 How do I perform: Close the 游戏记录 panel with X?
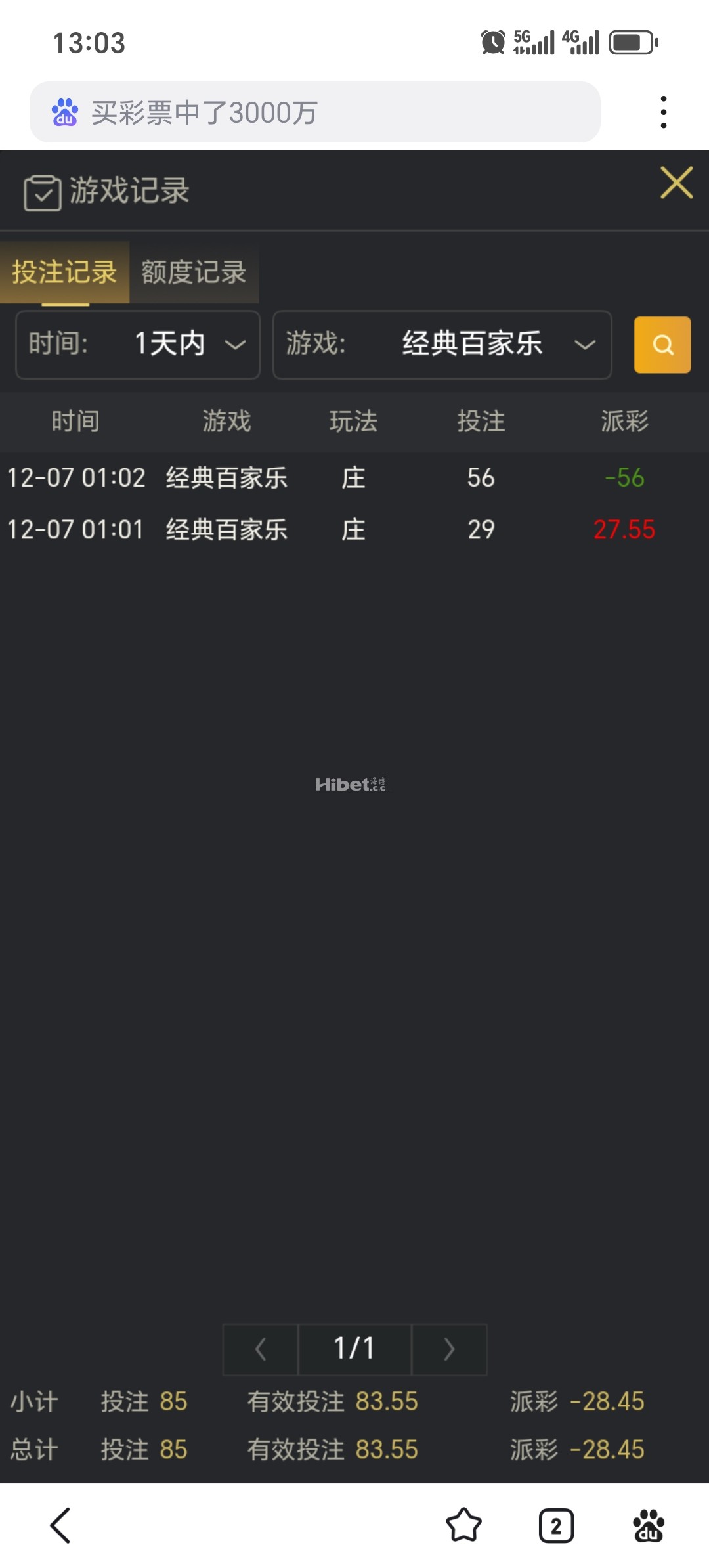pyautogui.click(x=677, y=183)
